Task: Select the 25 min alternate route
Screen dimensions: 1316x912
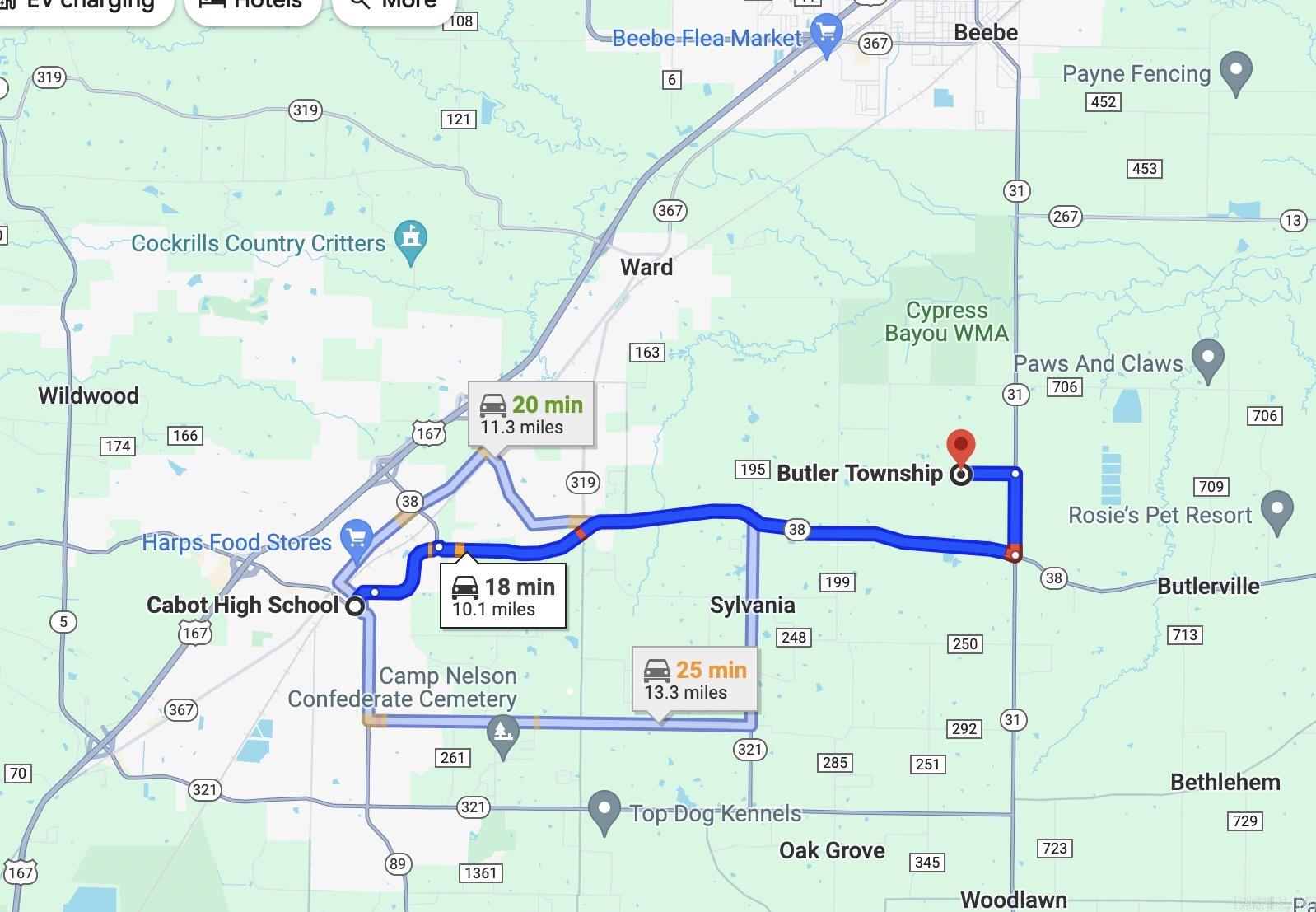Action: coord(695,680)
